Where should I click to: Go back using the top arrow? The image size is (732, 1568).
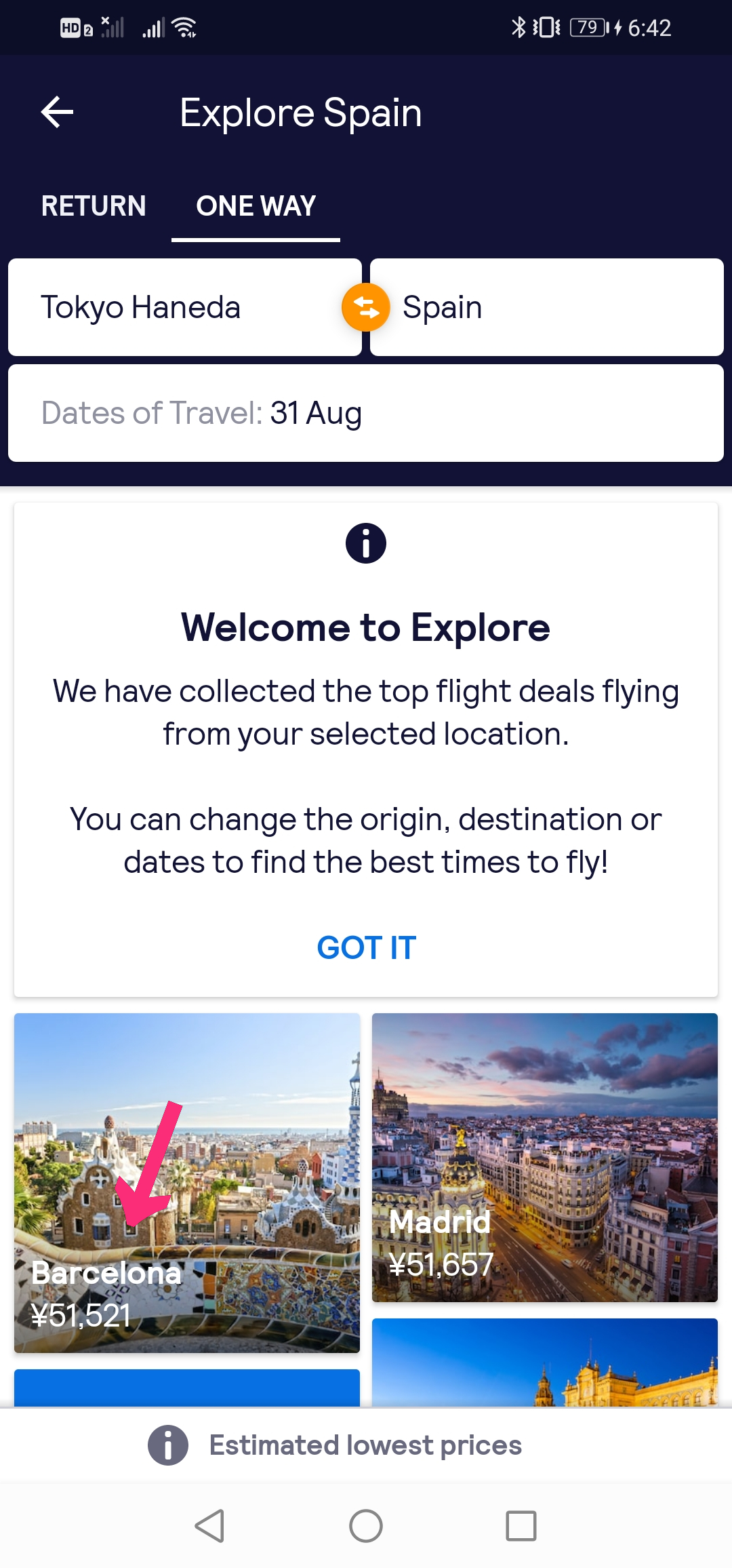[x=57, y=112]
